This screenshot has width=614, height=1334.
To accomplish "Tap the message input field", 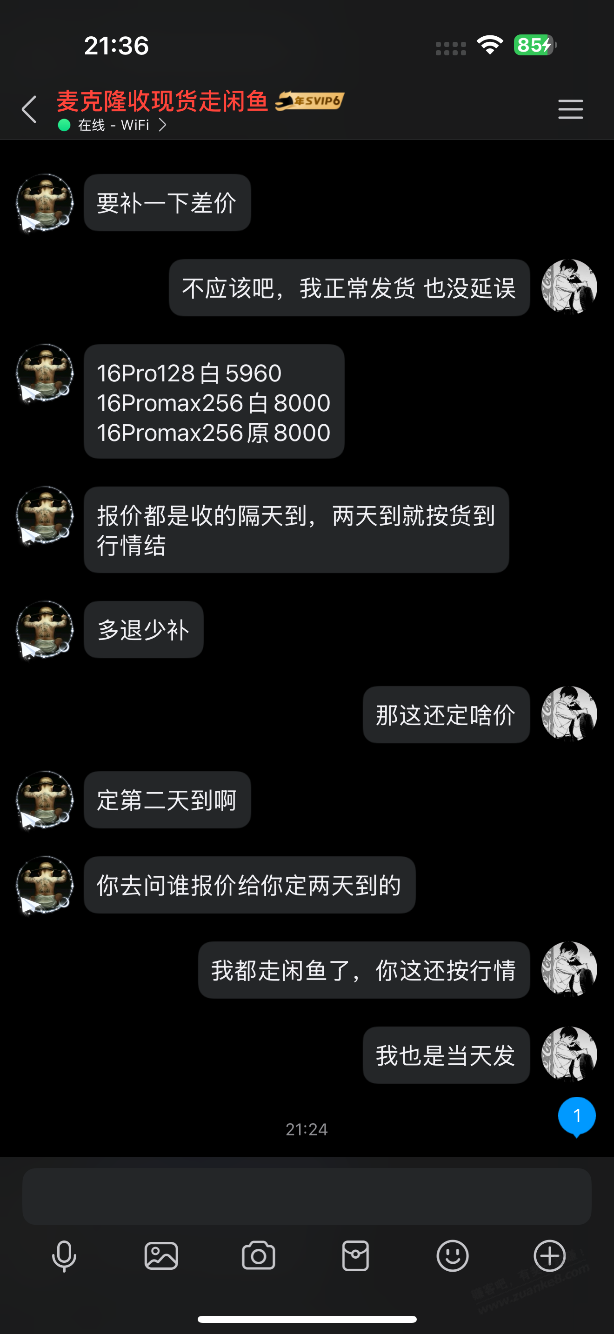I will pyautogui.click(x=306, y=1196).
